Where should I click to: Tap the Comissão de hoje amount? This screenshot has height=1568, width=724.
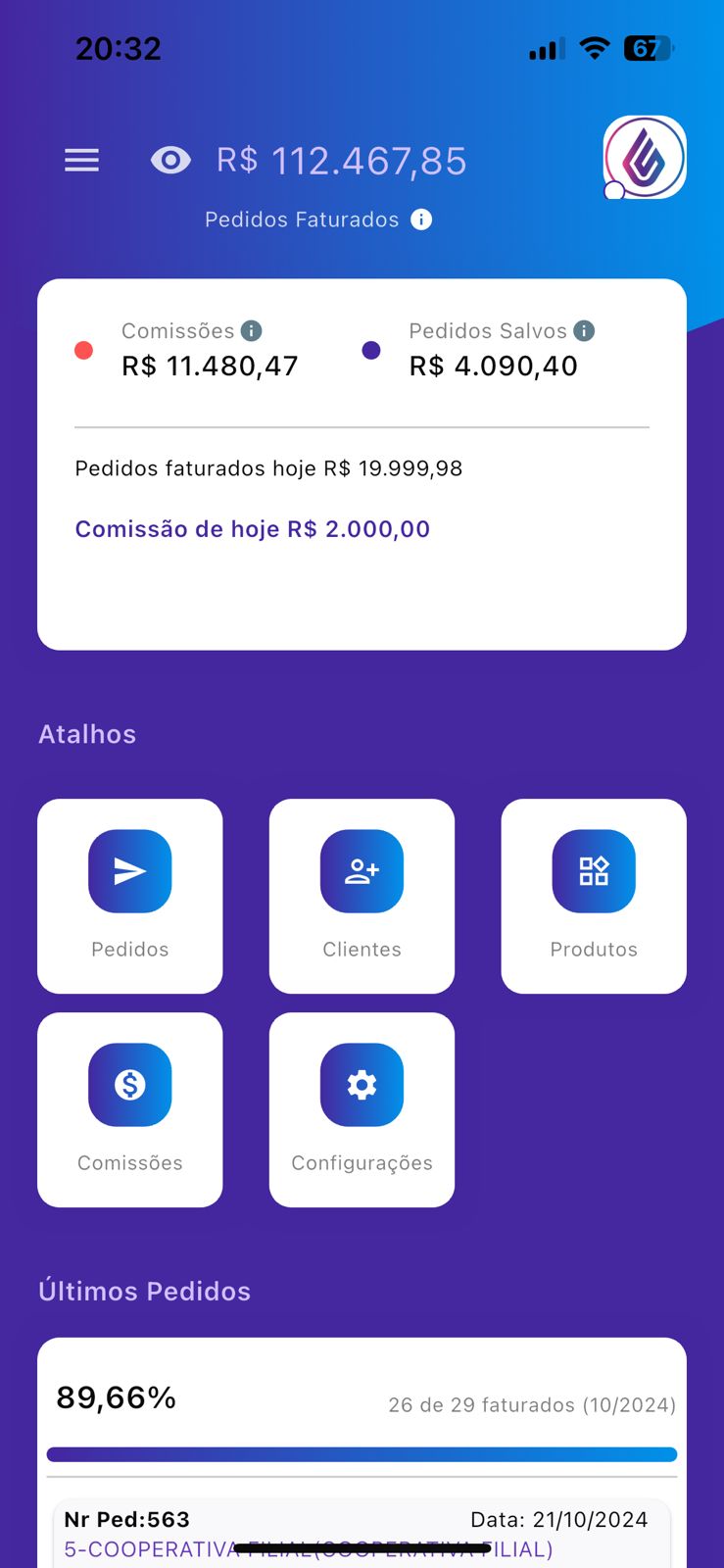tap(252, 528)
